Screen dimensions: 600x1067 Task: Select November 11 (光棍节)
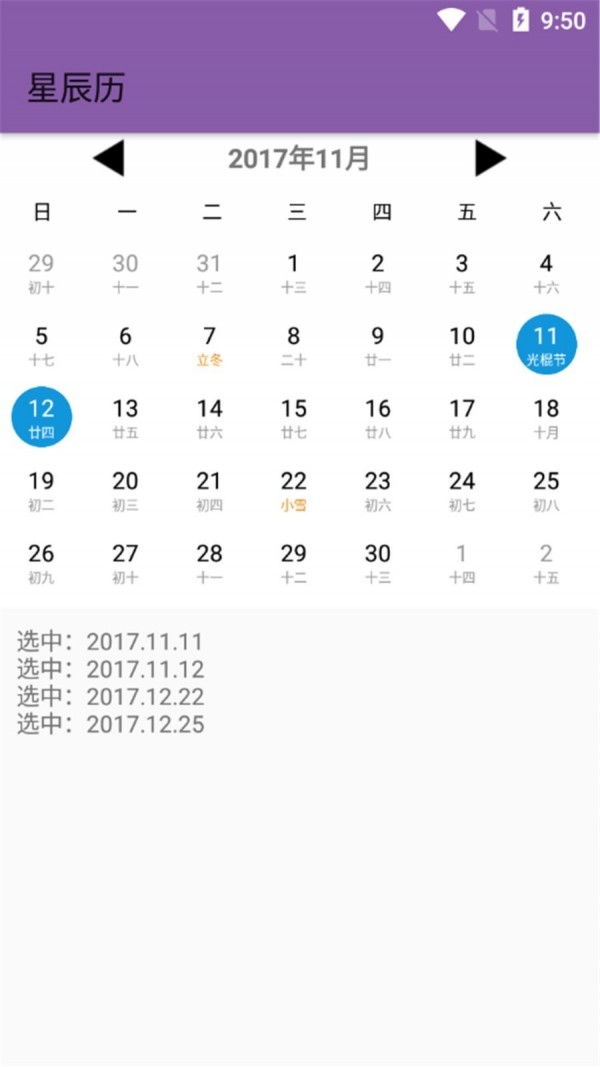pyautogui.click(x=546, y=344)
